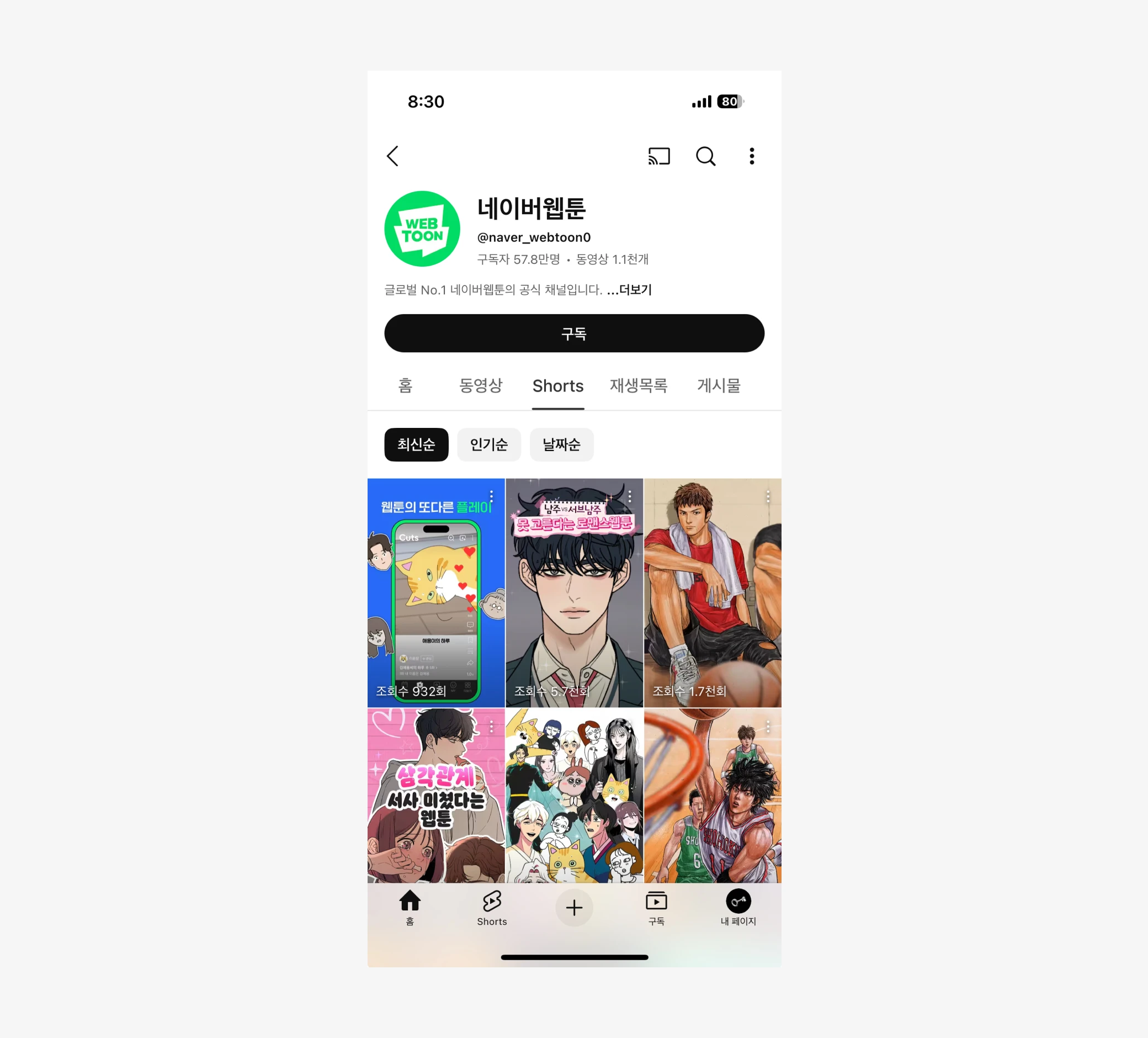This screenshot has width=1148, height=1038.
Task: Tap the plus create button
Action: point(574,908)
